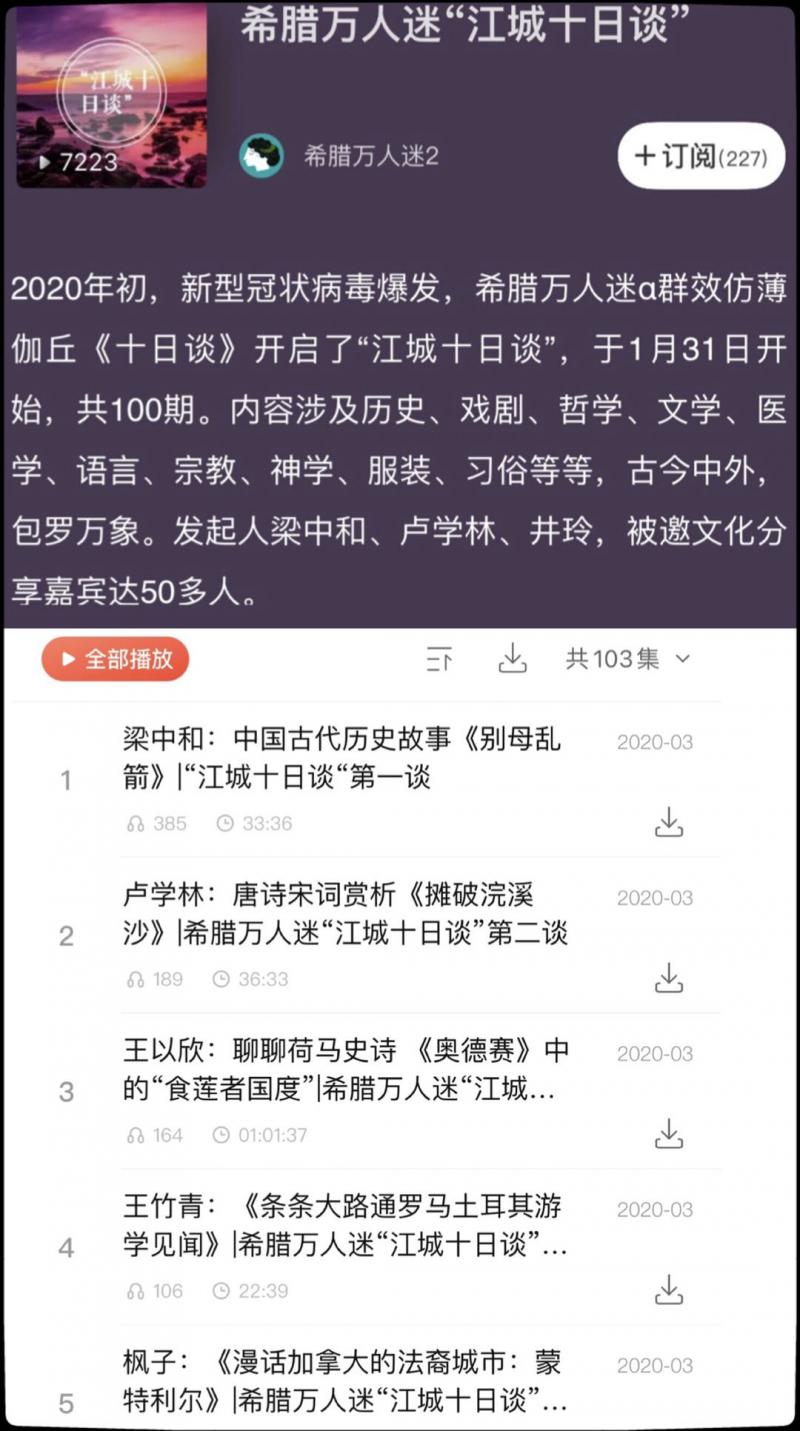Toggle the episode sort order icon
This screenshot has height=1431, width=800.
point(439,659)
